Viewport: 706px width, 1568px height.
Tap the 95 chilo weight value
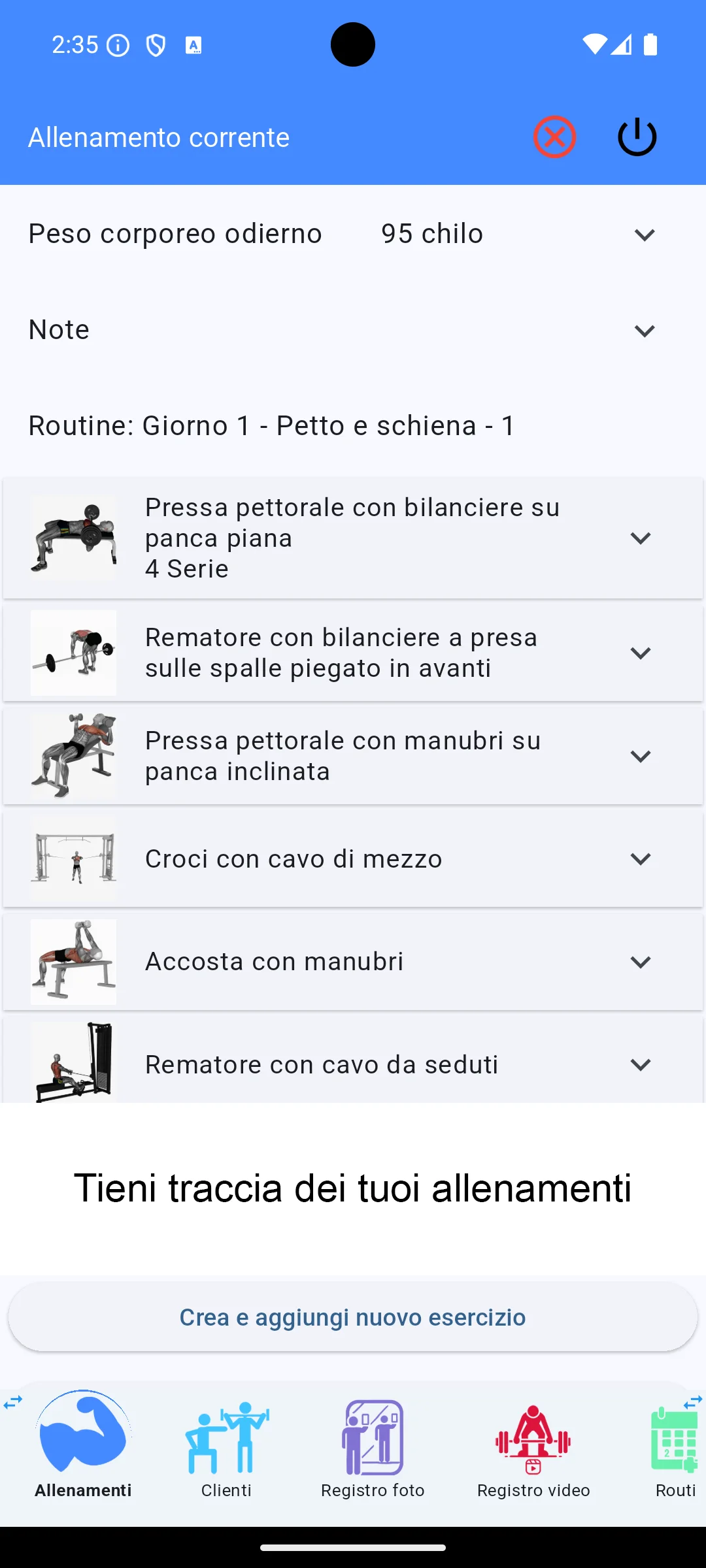[x=431, y=233]
